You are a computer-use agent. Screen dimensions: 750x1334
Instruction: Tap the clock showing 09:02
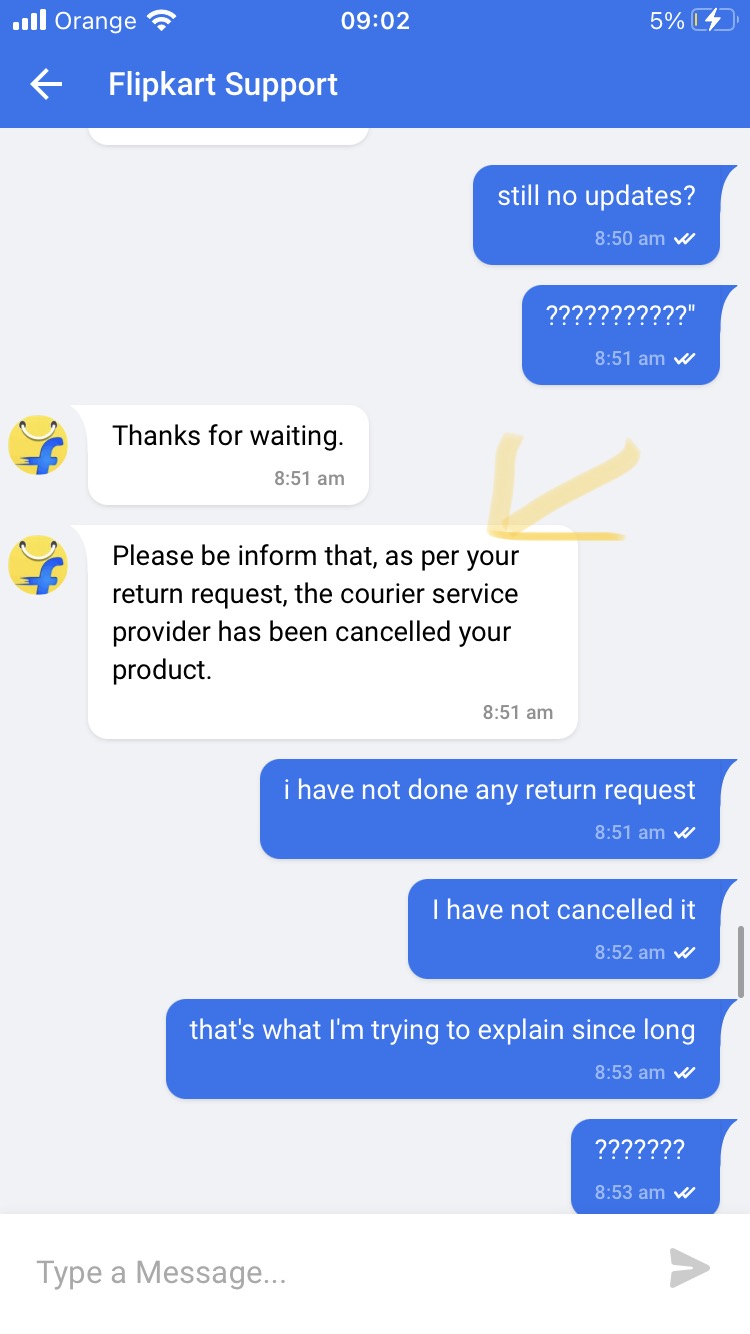376,20
